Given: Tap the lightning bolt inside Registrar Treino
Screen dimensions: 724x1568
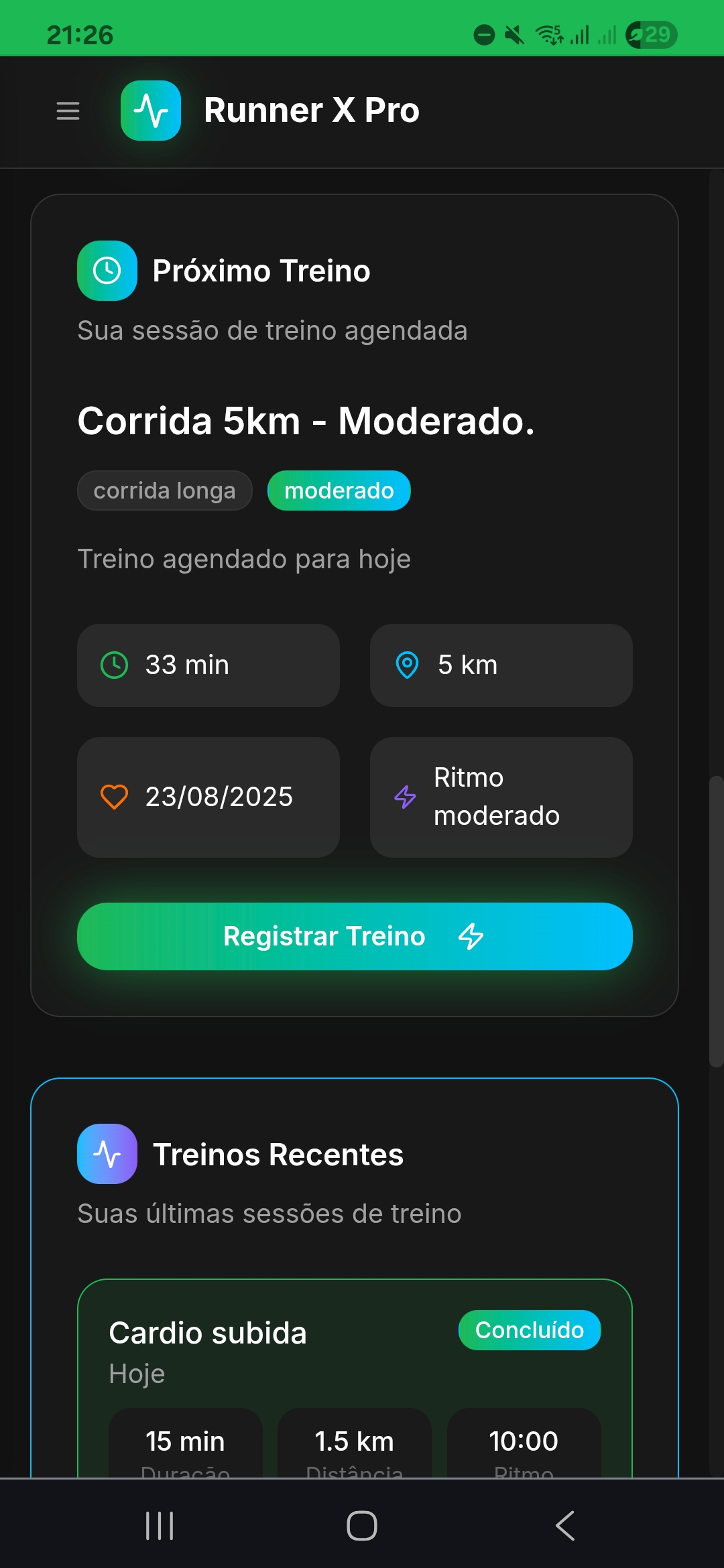Looking at the screenshot, I should pos(471,936).
